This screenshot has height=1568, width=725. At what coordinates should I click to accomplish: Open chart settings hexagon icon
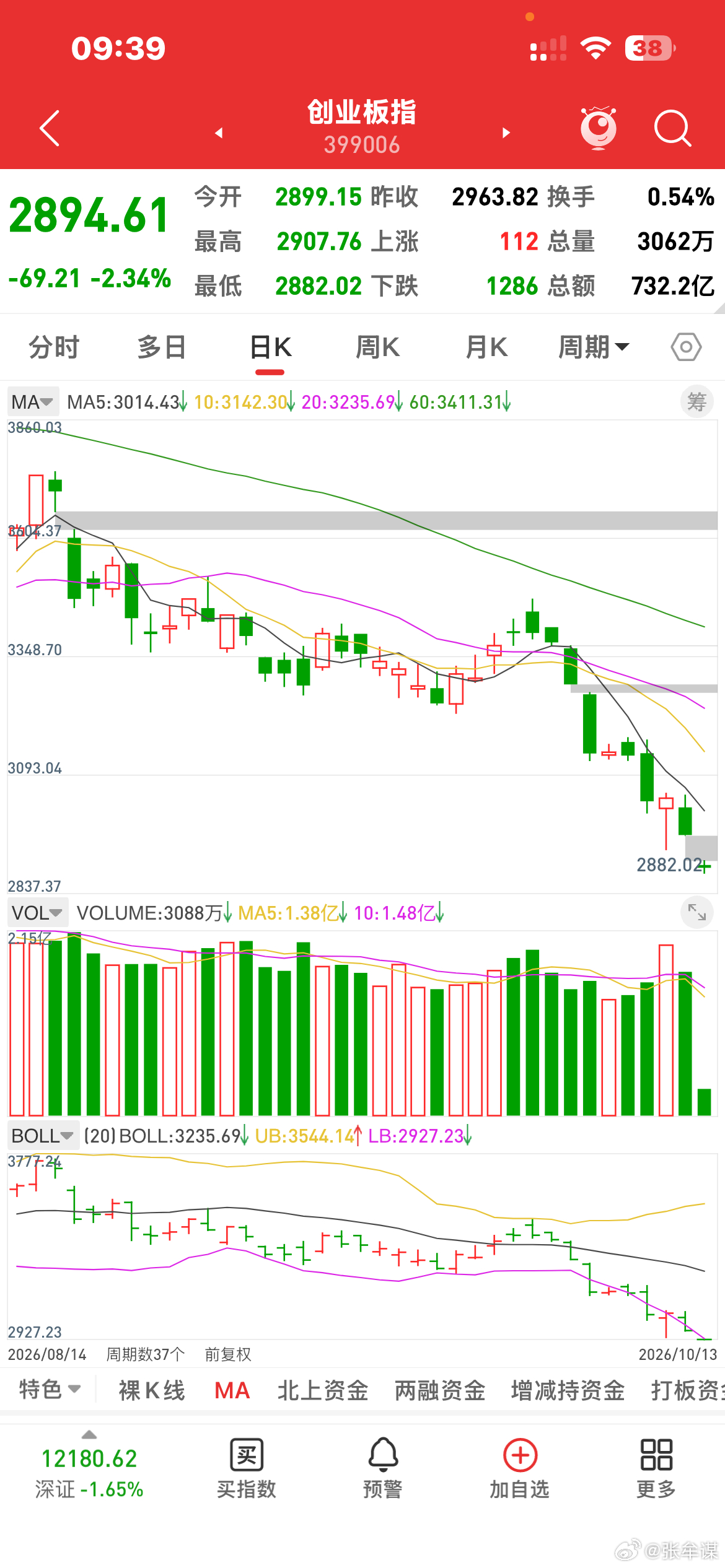click(686, 347)
